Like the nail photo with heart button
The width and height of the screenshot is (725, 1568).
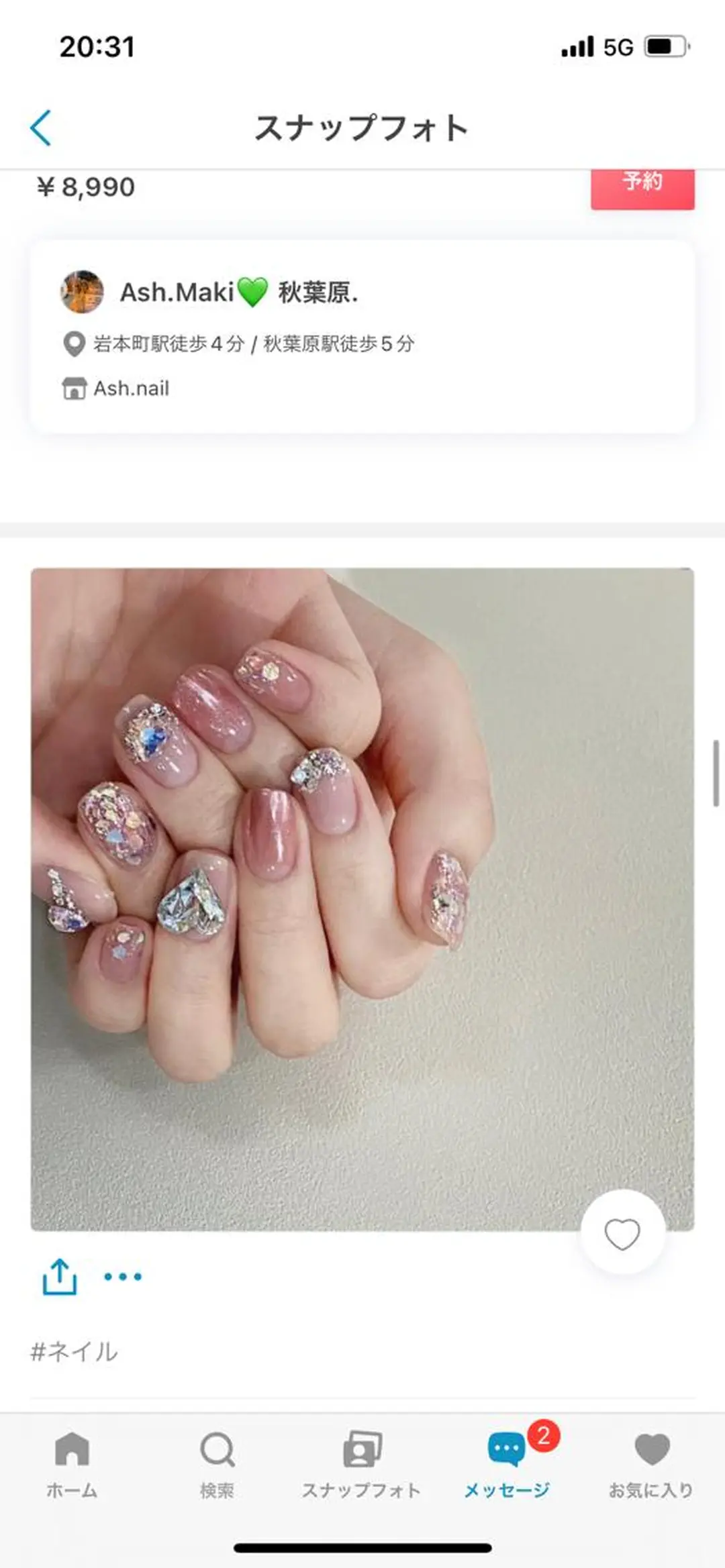[622, 1233]
